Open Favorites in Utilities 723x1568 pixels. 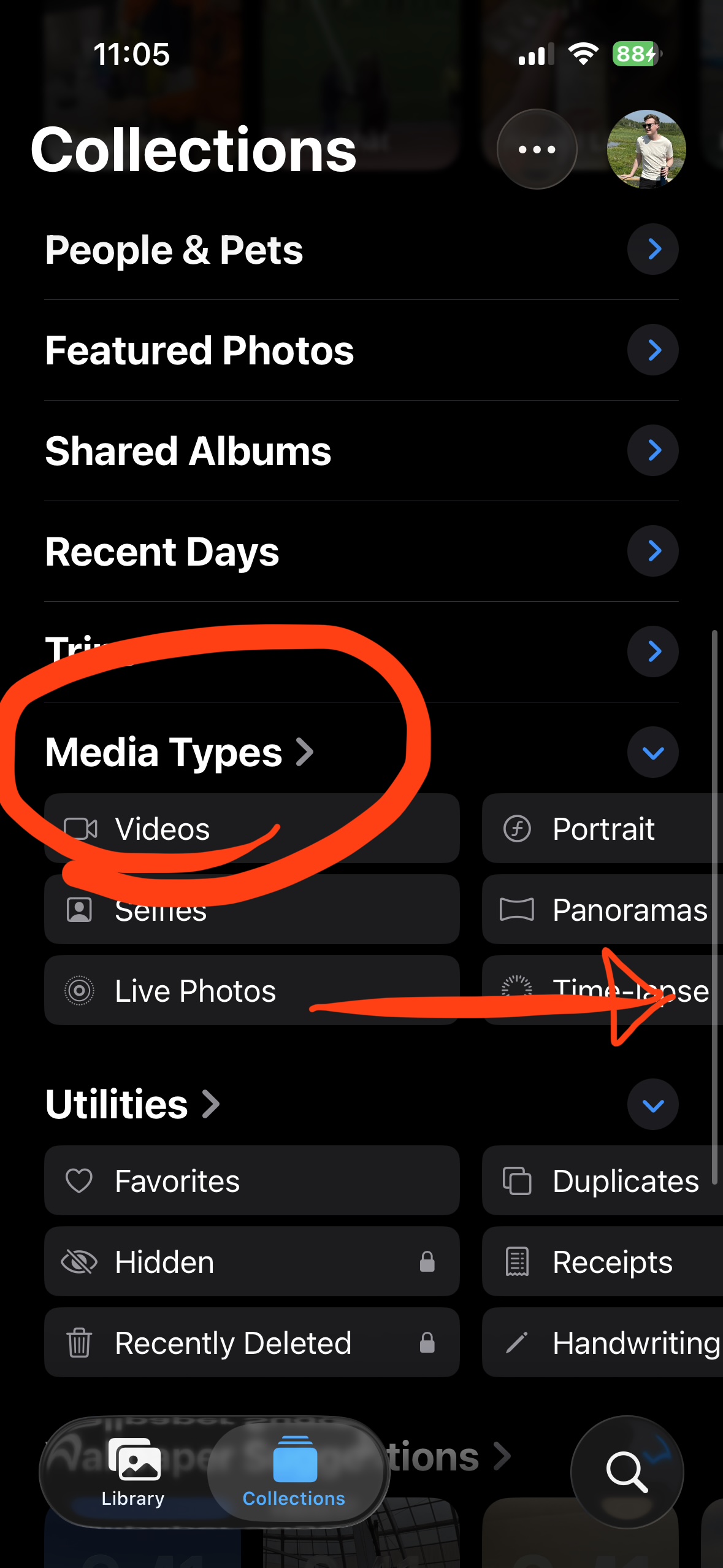[251, 1181]
